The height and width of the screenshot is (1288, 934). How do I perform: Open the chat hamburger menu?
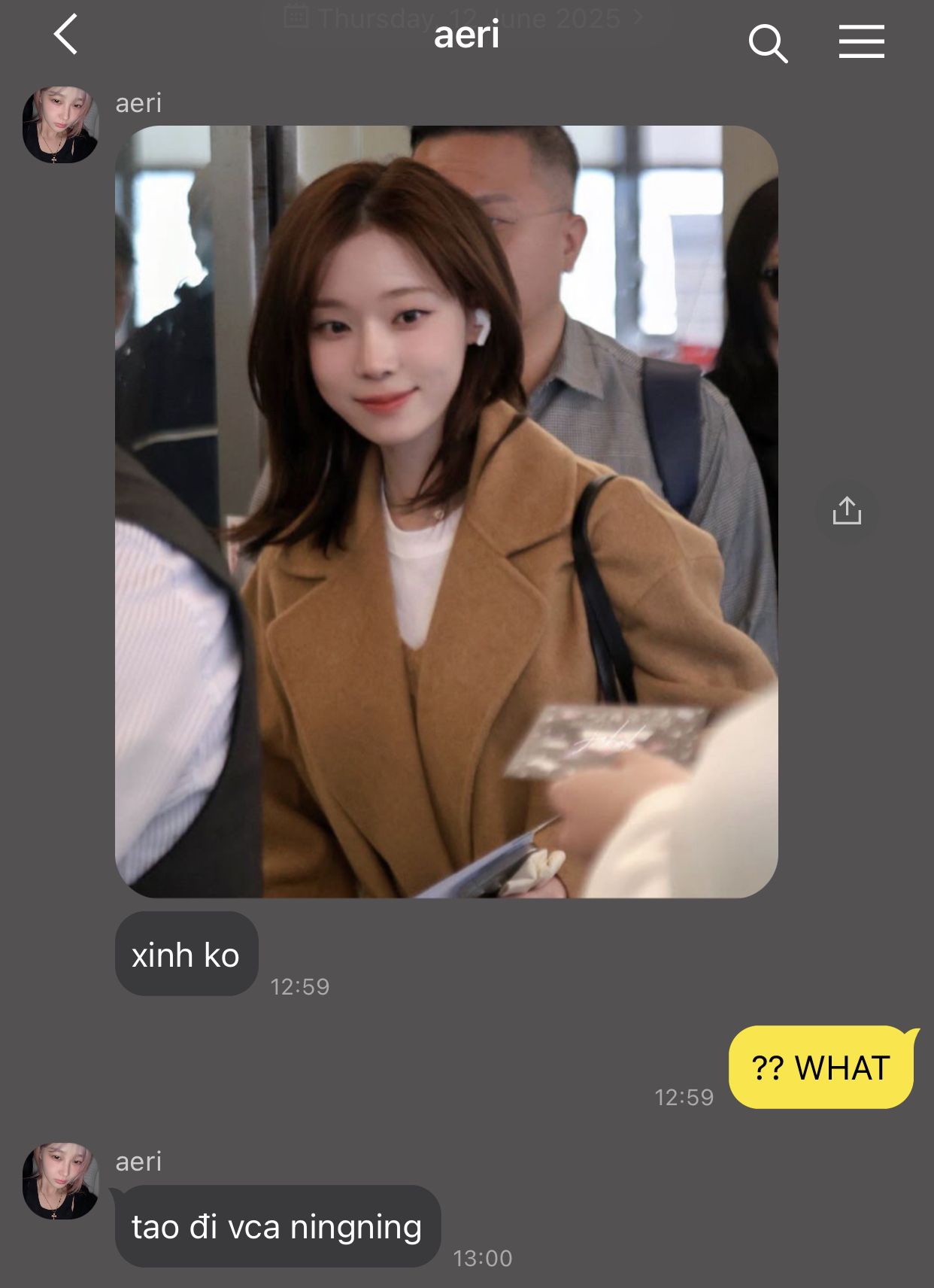tap(861, 41)
